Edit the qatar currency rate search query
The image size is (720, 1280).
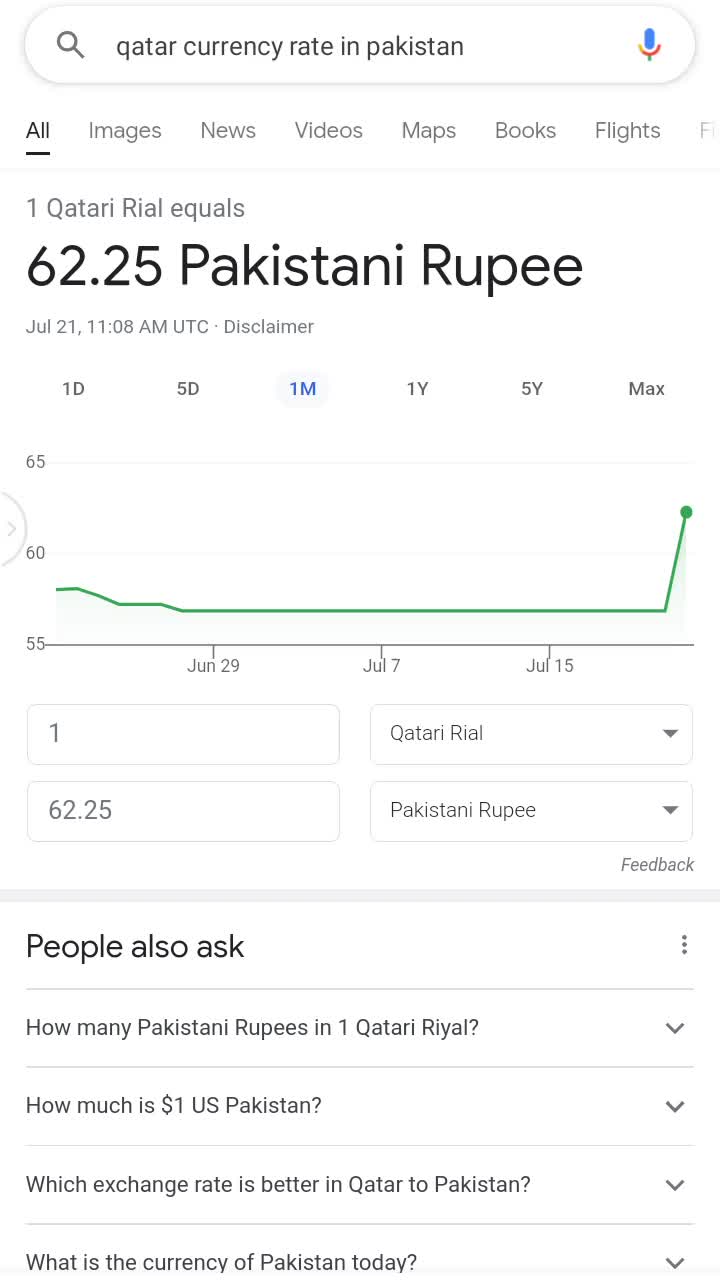pos(290,46)
